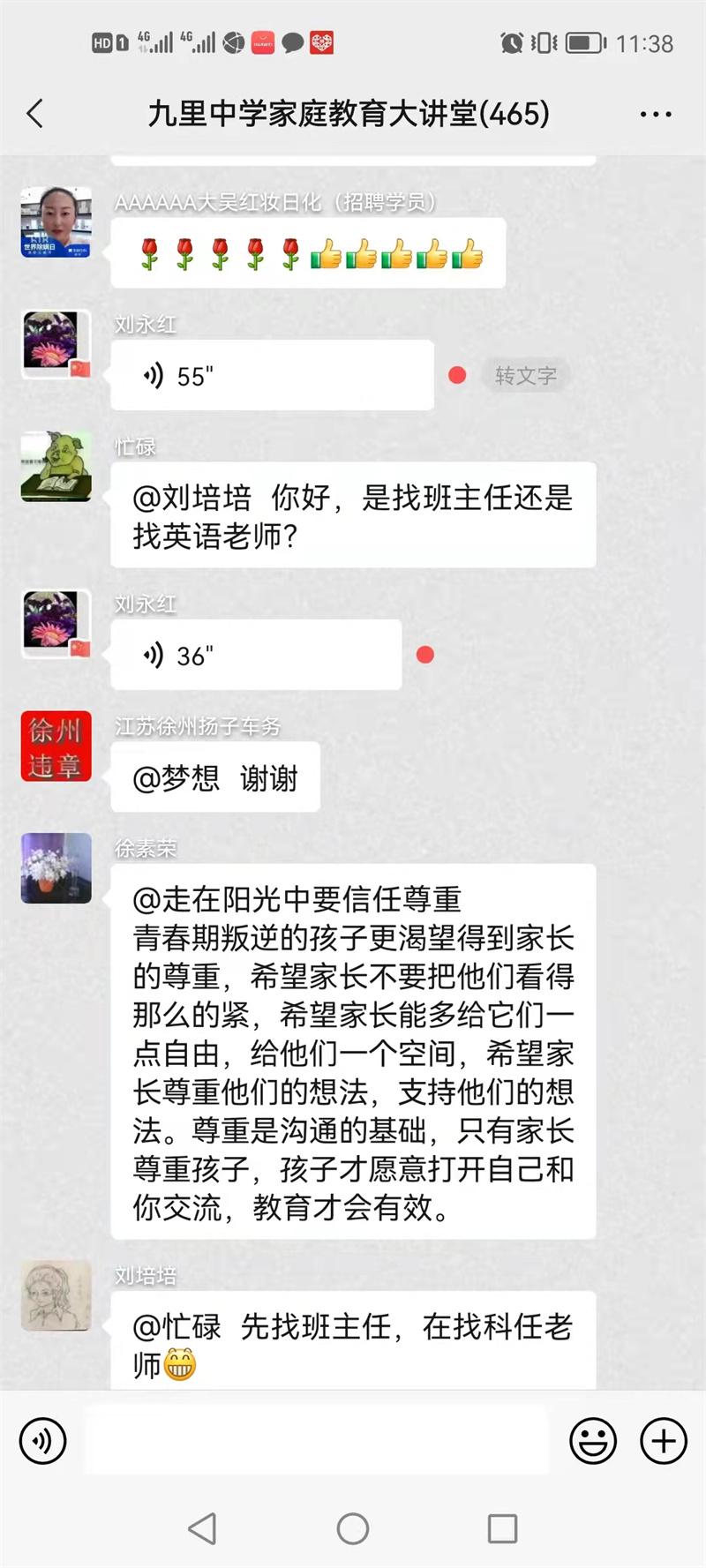Play 刘永红's 36-second voice message
Viewport: 706px width, 1568px height.
pyautogui.click(x=256, y=656)
